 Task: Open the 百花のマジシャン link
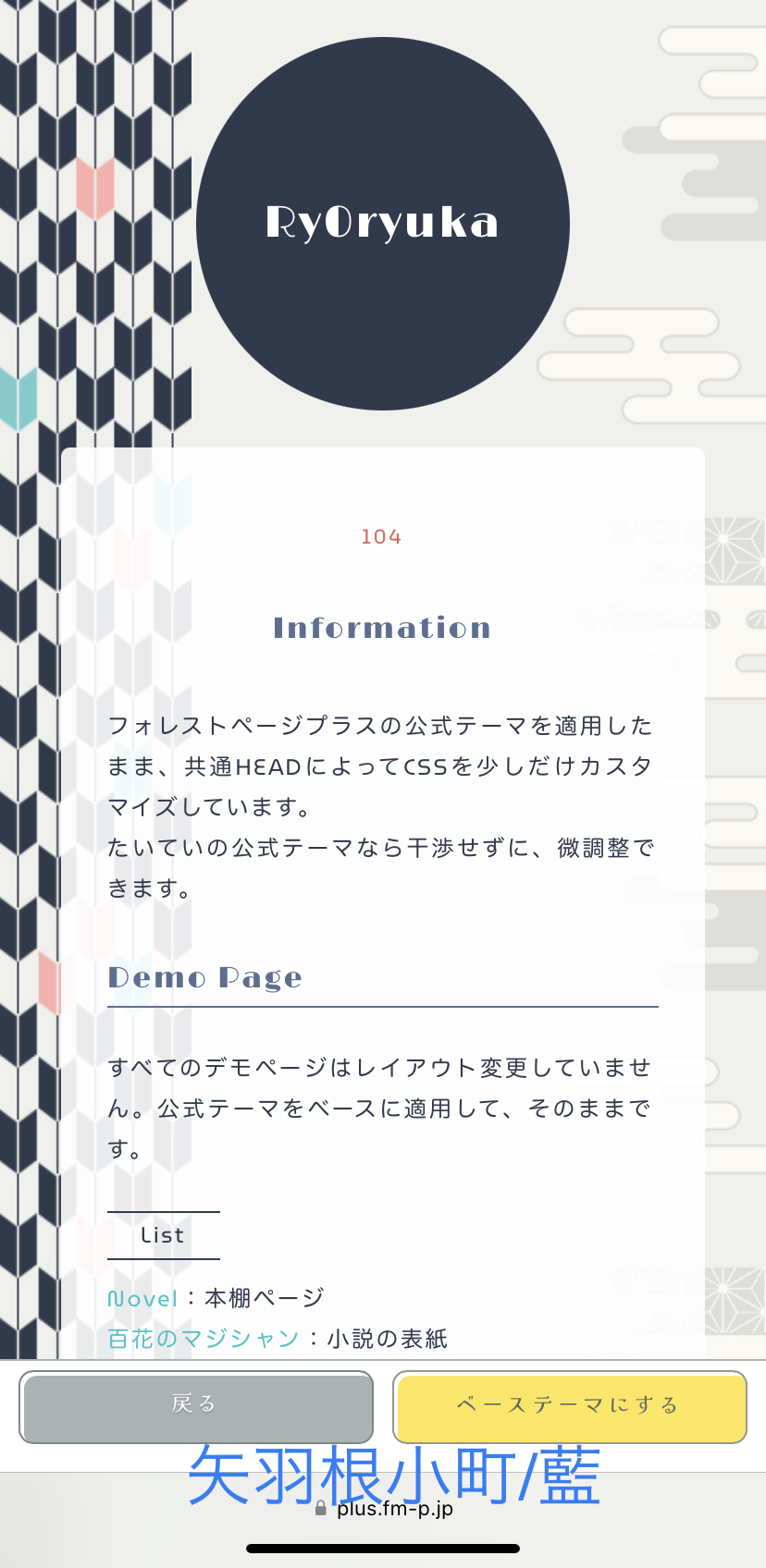(x=204, y=1340)
